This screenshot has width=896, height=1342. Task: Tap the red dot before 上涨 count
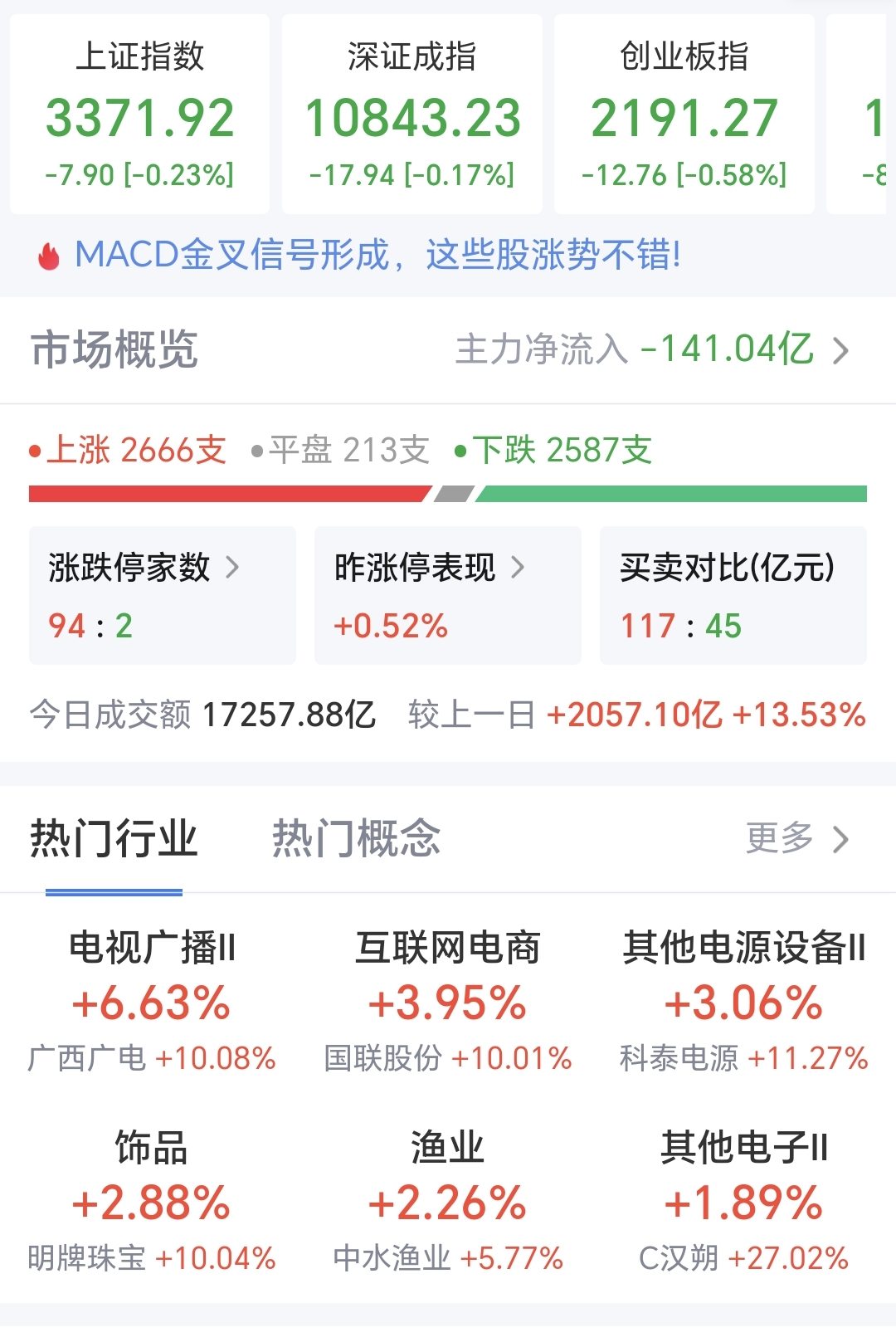(x=33, y=448)
